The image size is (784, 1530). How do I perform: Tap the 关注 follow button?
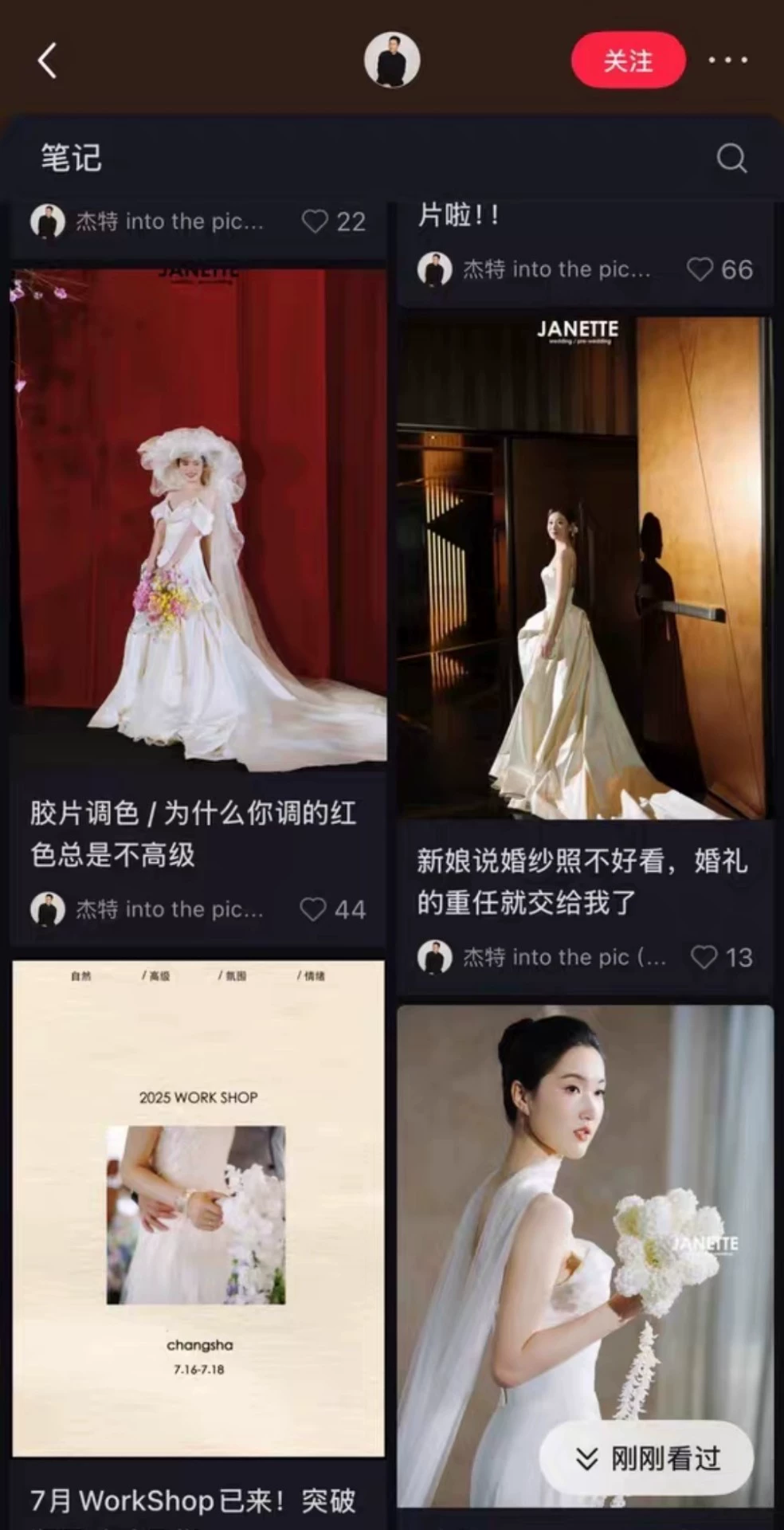(628, 61)
